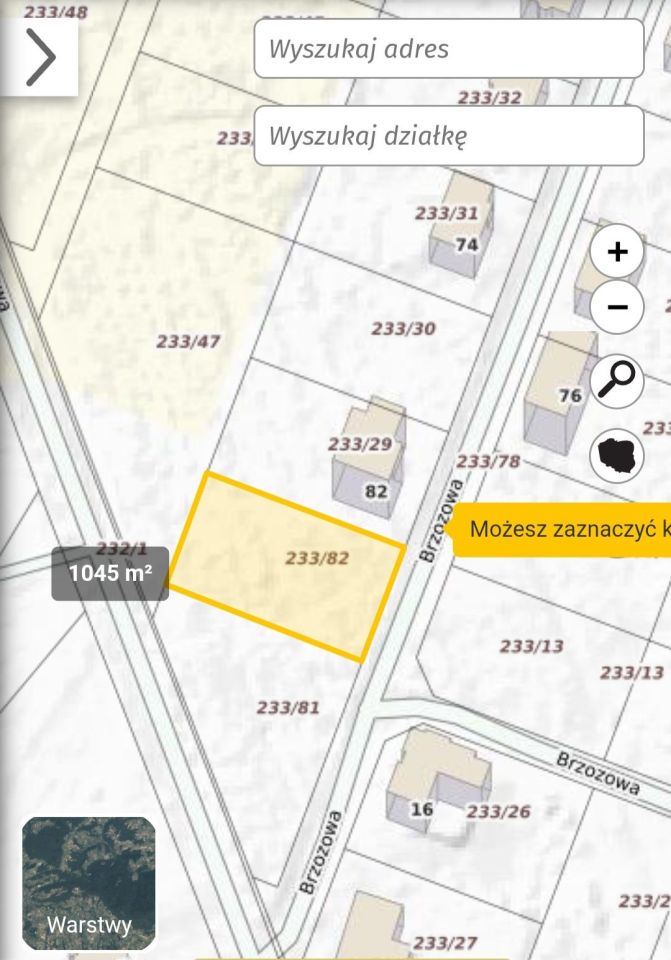Tap the 'Wyszukaj działkę' search field
The height and width of the screenshot is (960, 671).
coord(448,135)
